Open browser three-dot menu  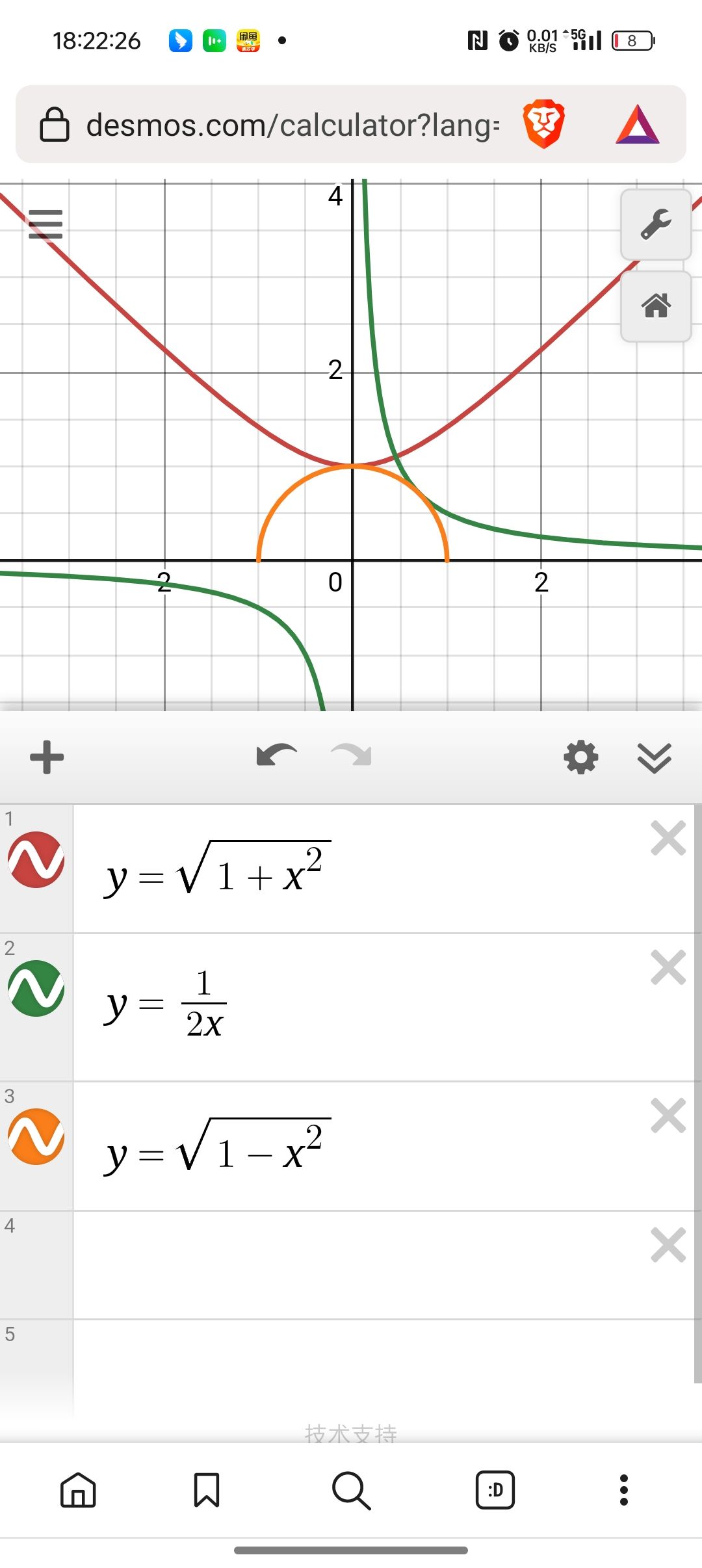pos(624,1490)
